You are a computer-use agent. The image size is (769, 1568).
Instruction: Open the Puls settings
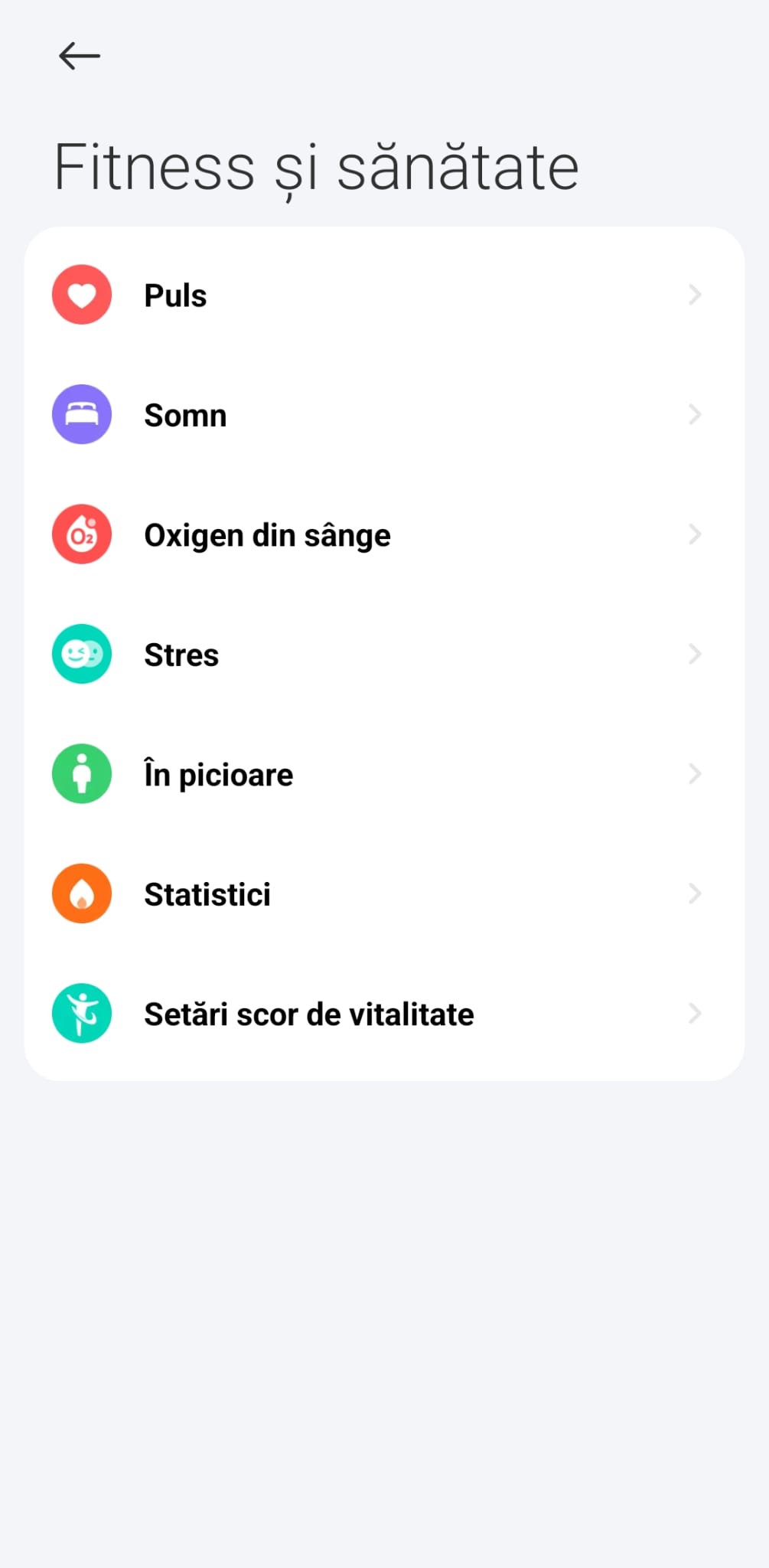click(x=383, y=296)
